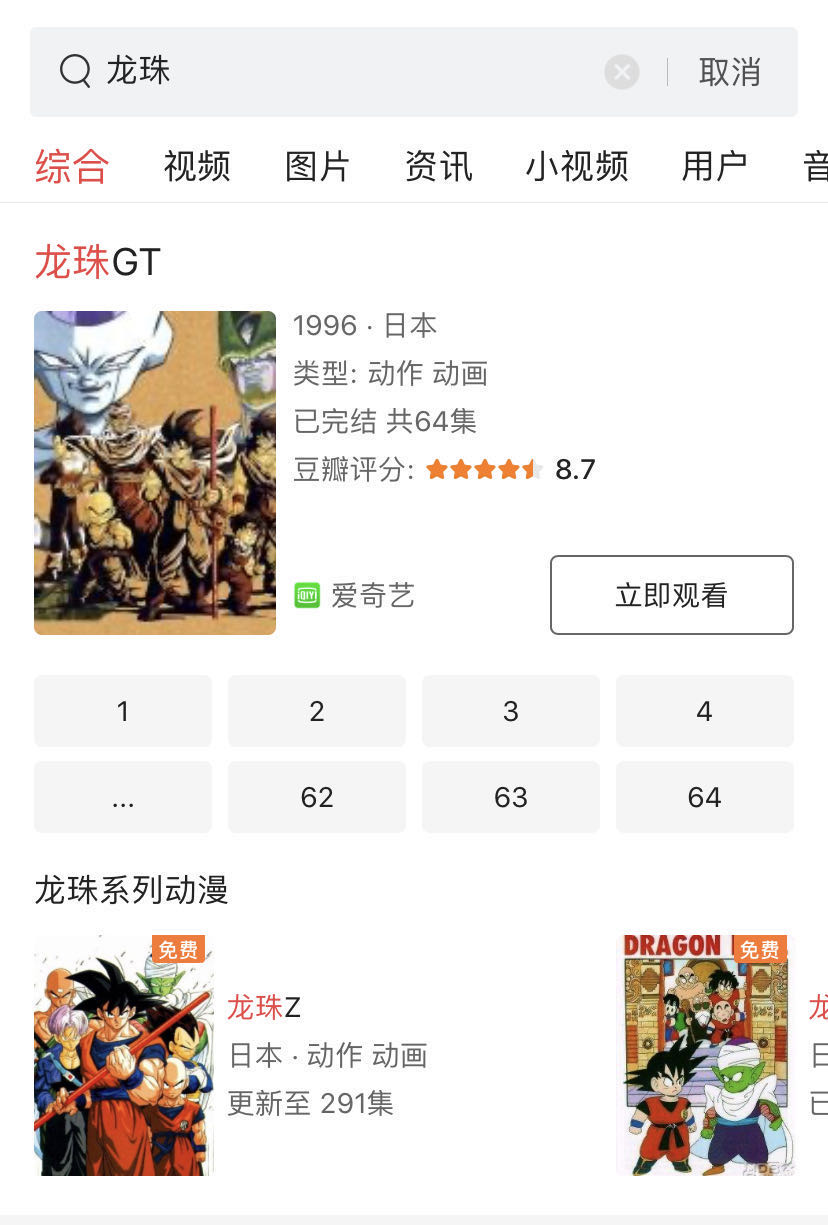Tap the iQiyi (爱奇艺) platform icon
This screenshot has height=1225, width=828.
coord(305,596)
